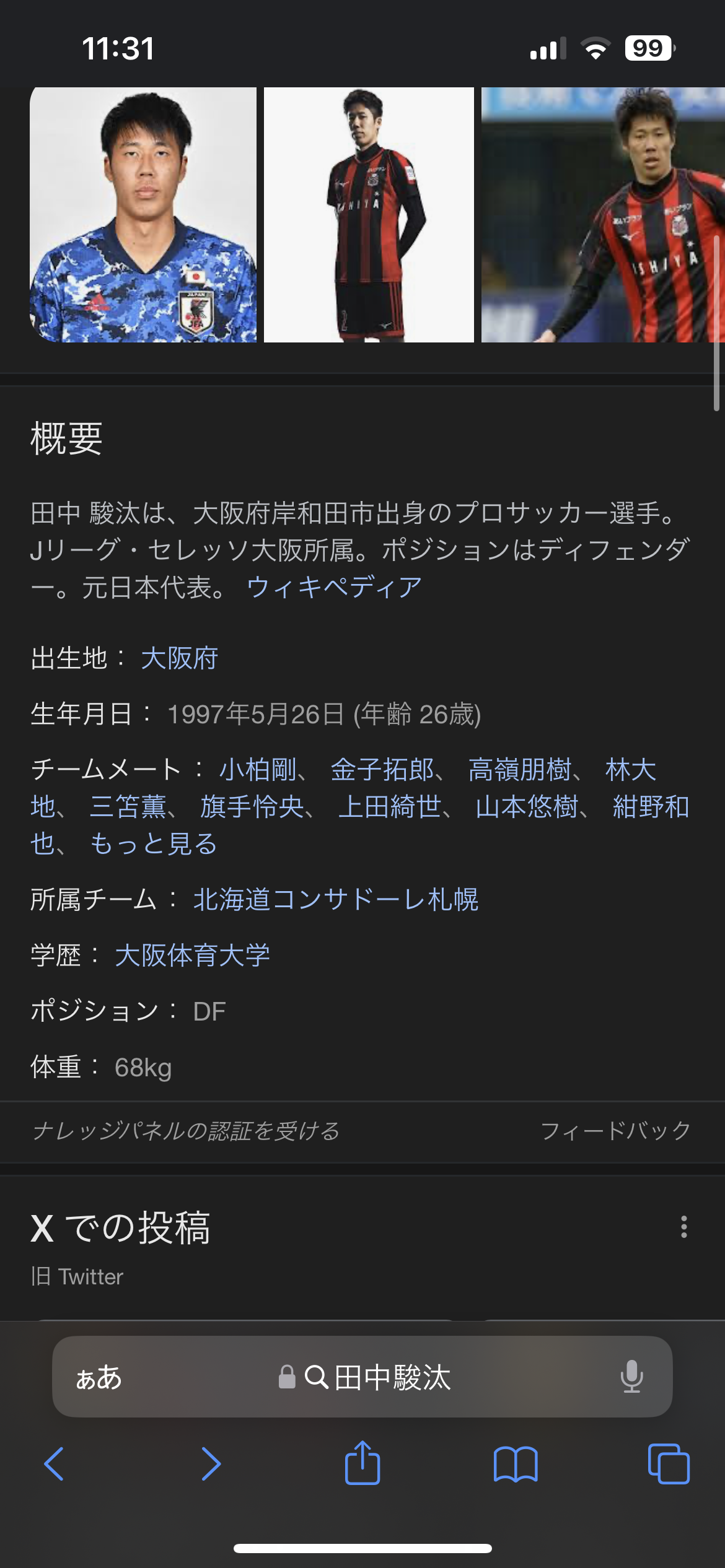Open teammate 上田綺世 link
Image resolution: width=725 pixels, height=1568 pixels.
click(x=389, y=807)
